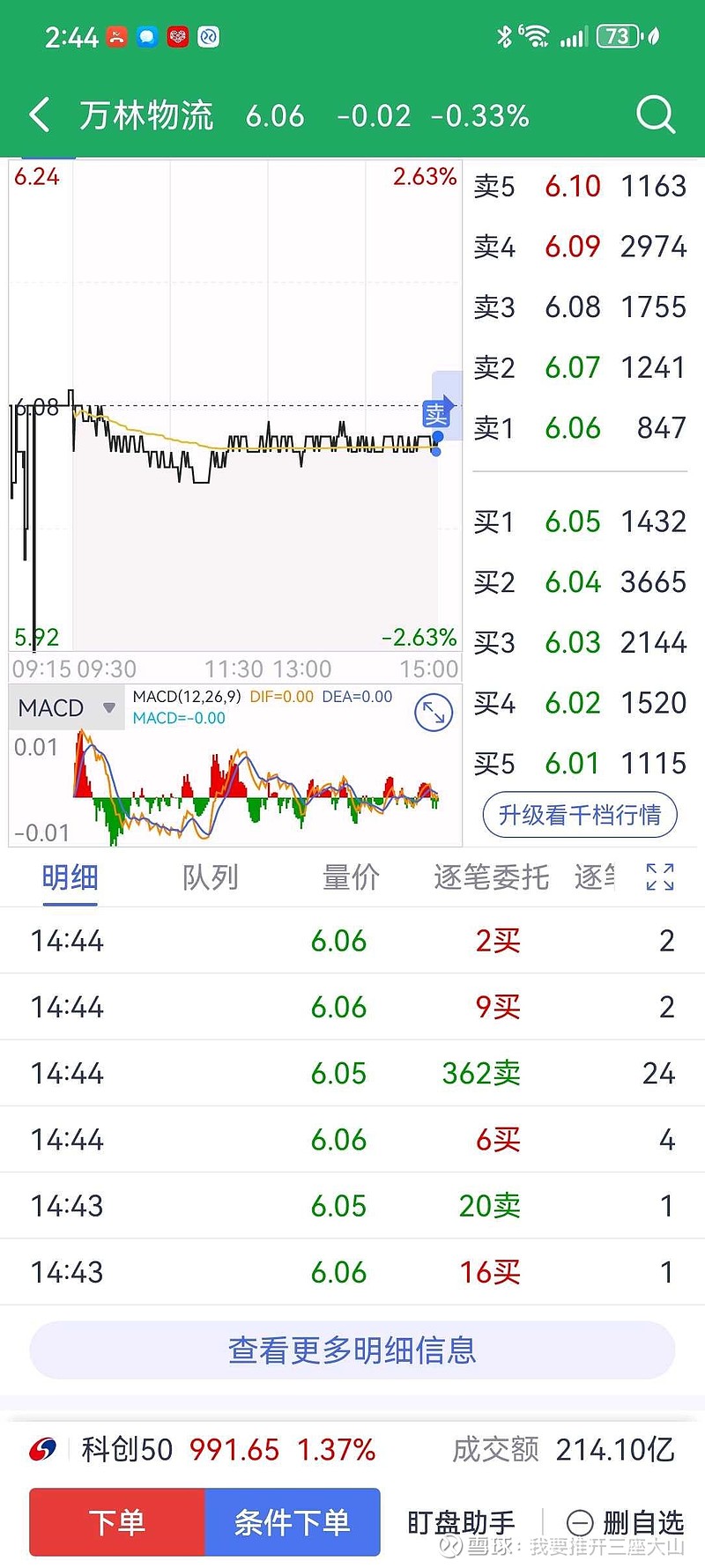The image size is (705, 1568).
Task: Switch to the 量价 tab
Action: tap(351, 877)
